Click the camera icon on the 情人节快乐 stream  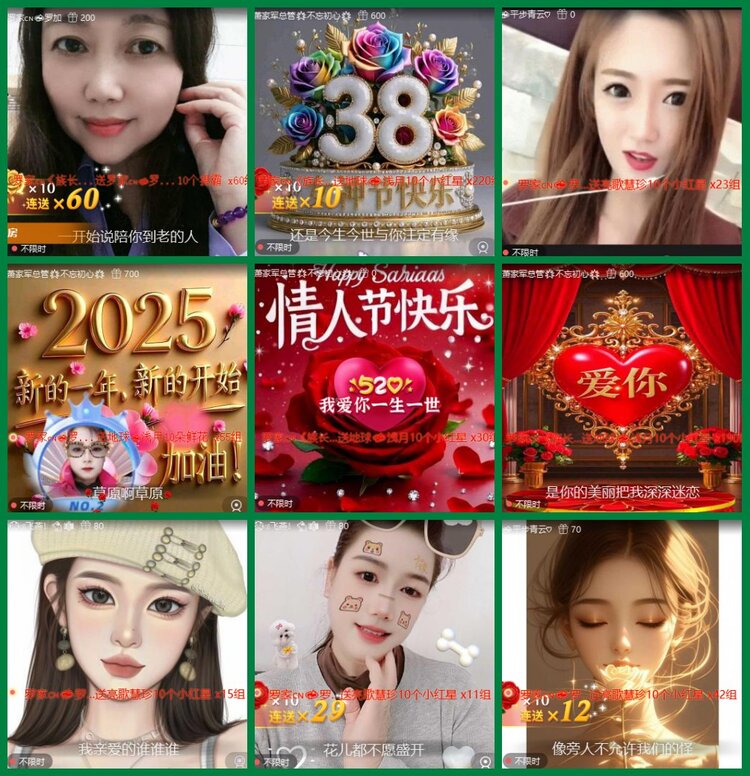coord(487,505)
